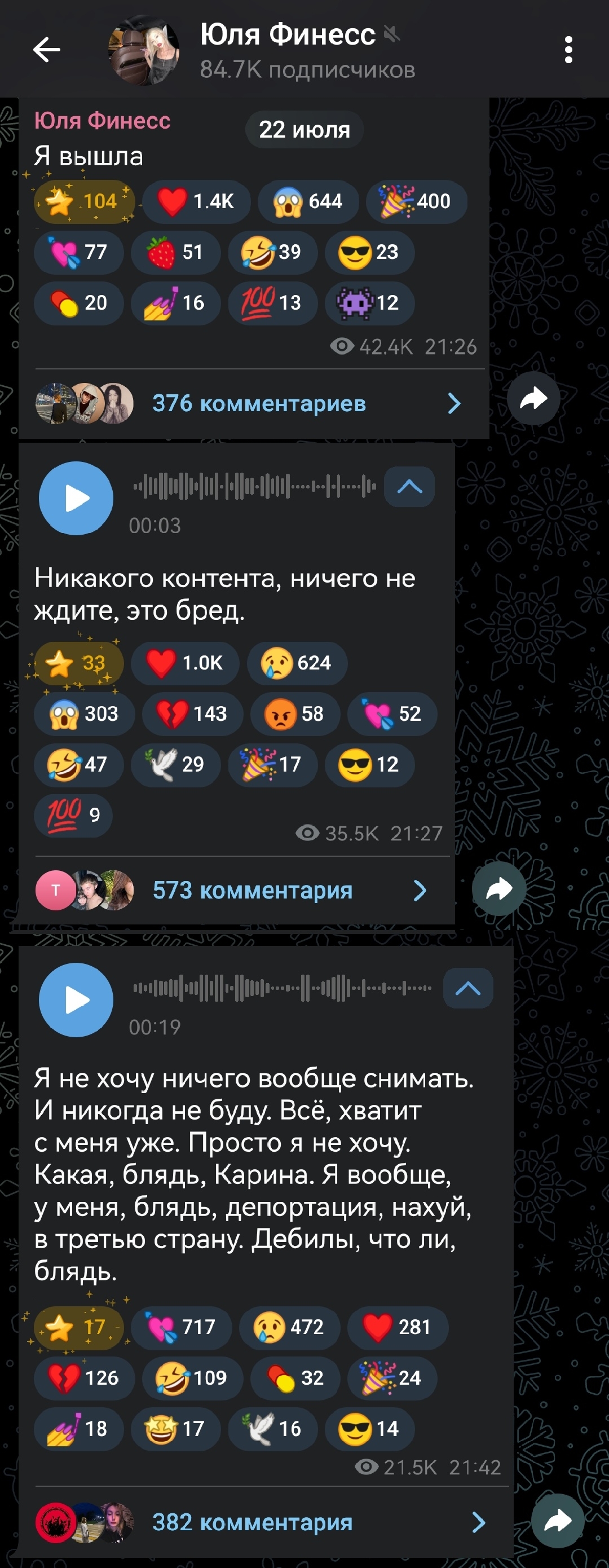Share the 'Я вышла' post
This screenshot has width=609, height=1568.
(533, 398)
